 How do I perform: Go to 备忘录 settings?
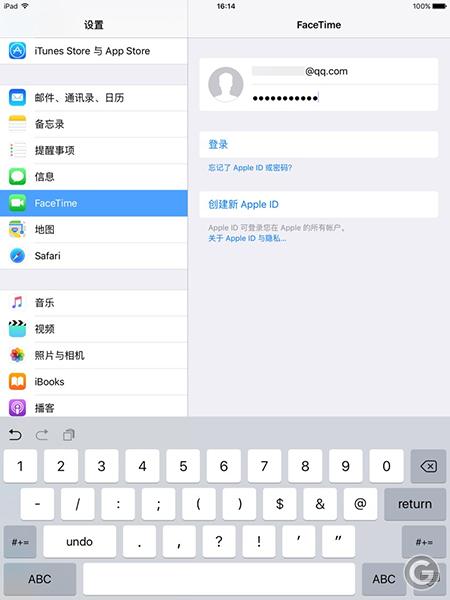coord(94,124)
